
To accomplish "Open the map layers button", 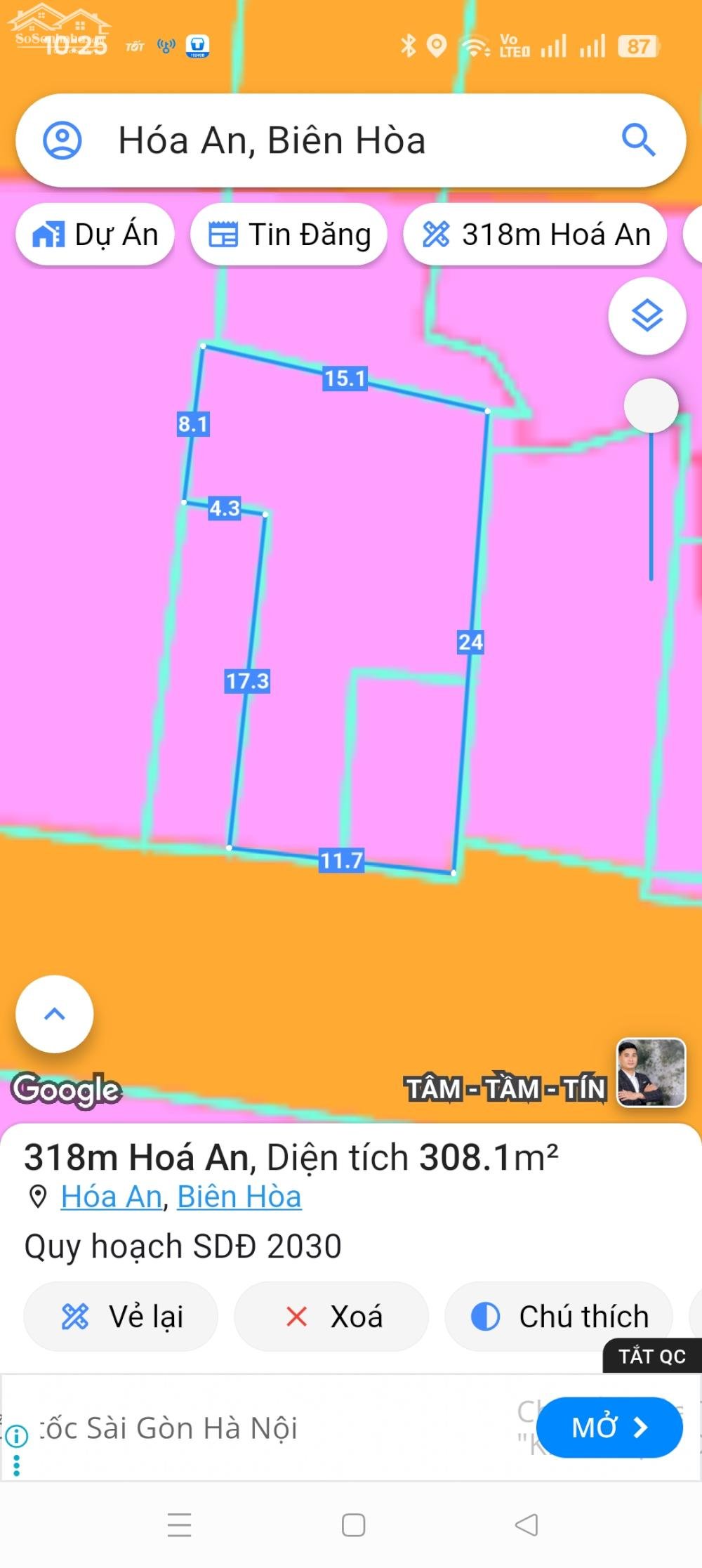I will [x=647, y=315].
